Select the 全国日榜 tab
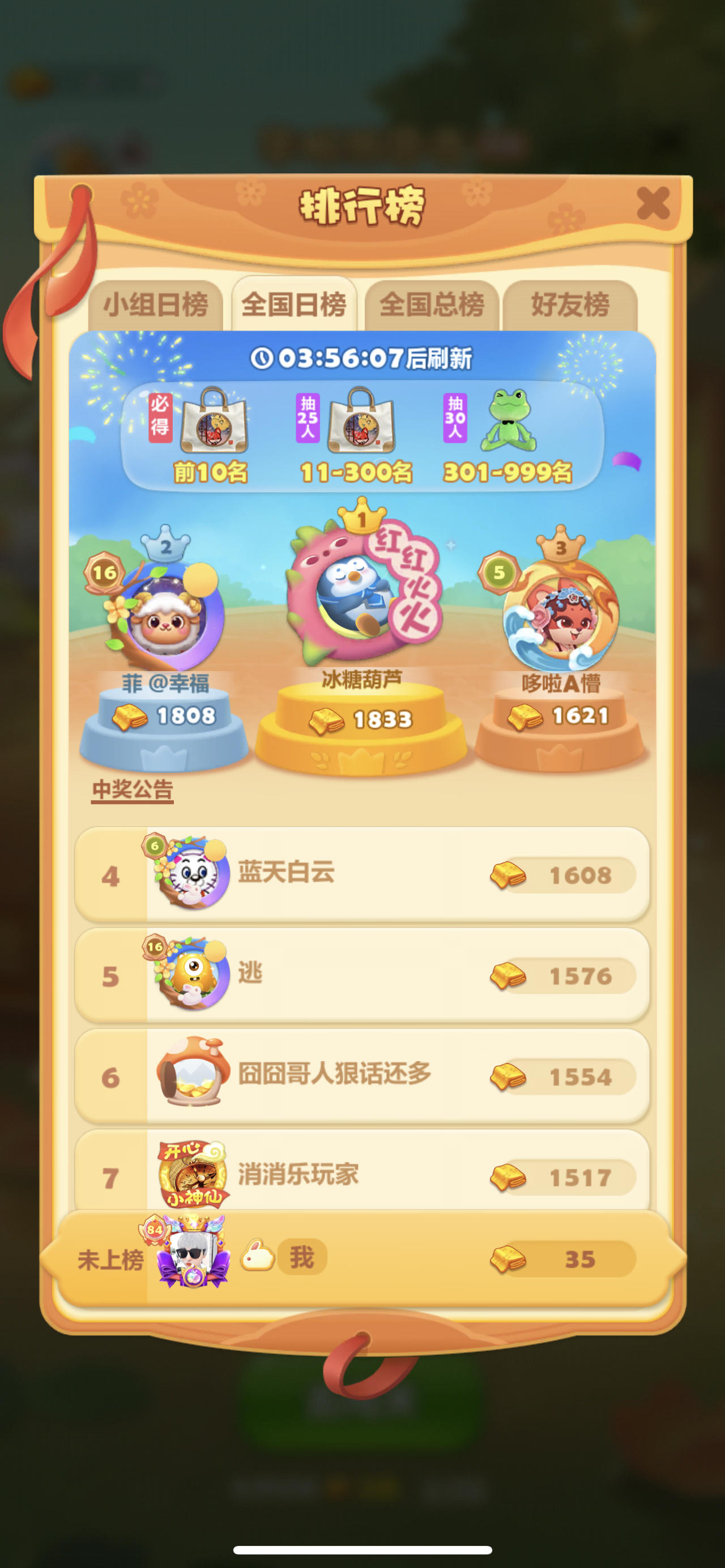 (294, 304)
